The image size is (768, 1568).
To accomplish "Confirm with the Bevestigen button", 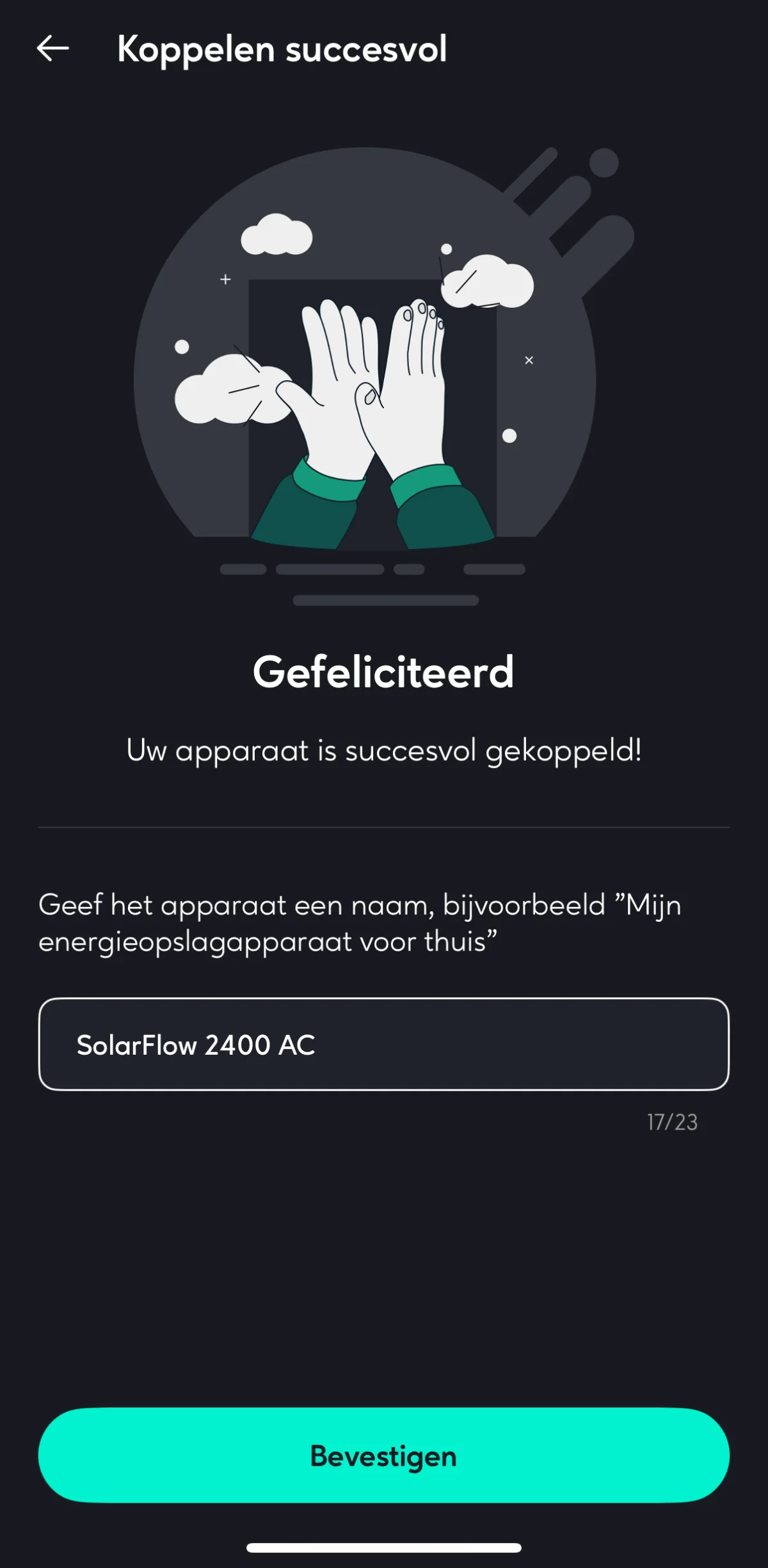I will click(384, 1455).
